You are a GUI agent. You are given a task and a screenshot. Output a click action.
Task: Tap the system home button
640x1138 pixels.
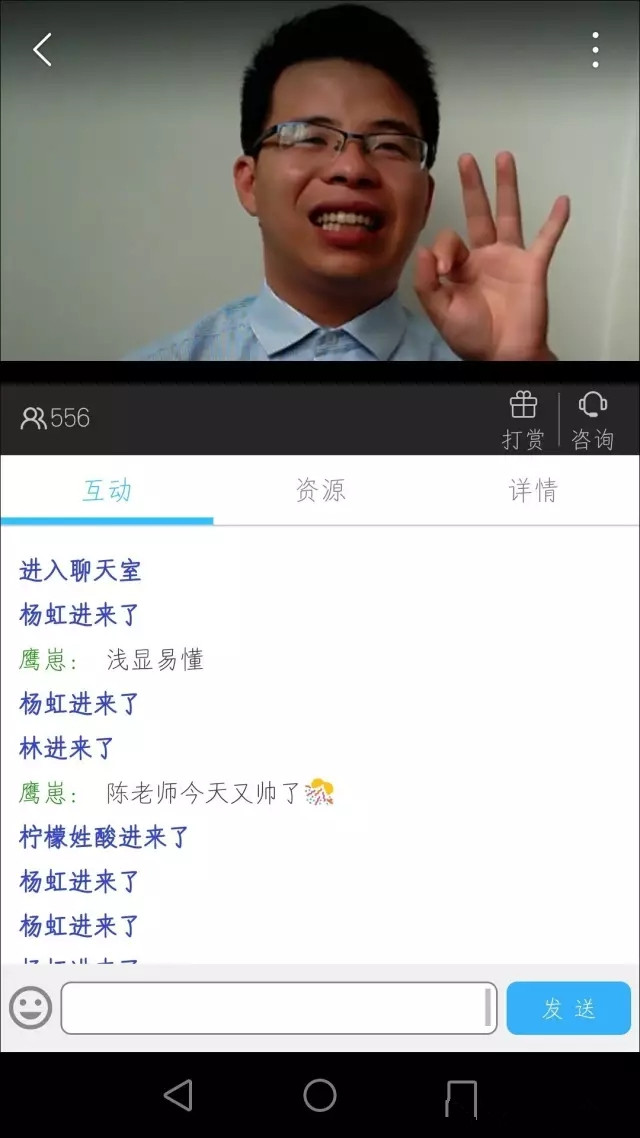[x=320, y=1095]
